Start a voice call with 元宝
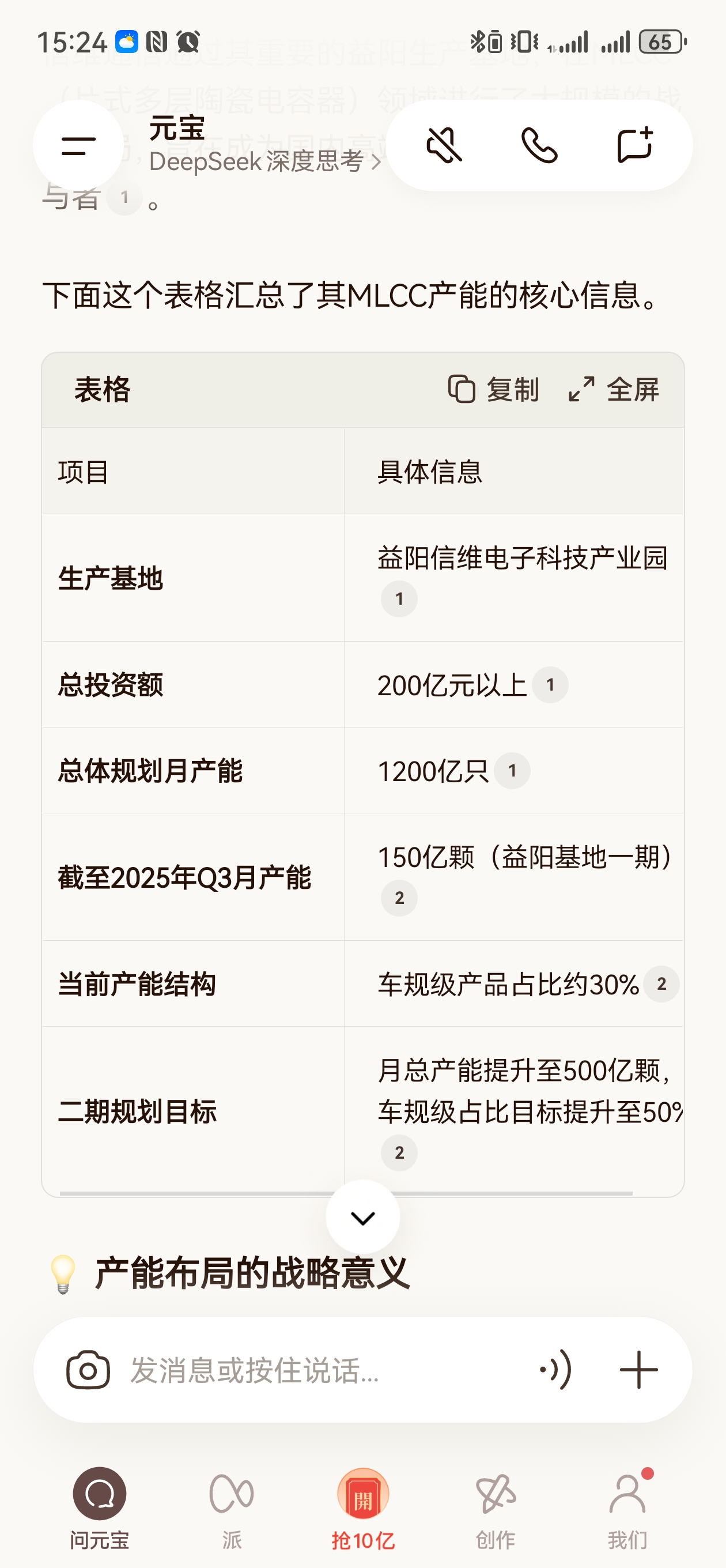This screenshot has height=1568, width=726. click(x=539, y=146)
